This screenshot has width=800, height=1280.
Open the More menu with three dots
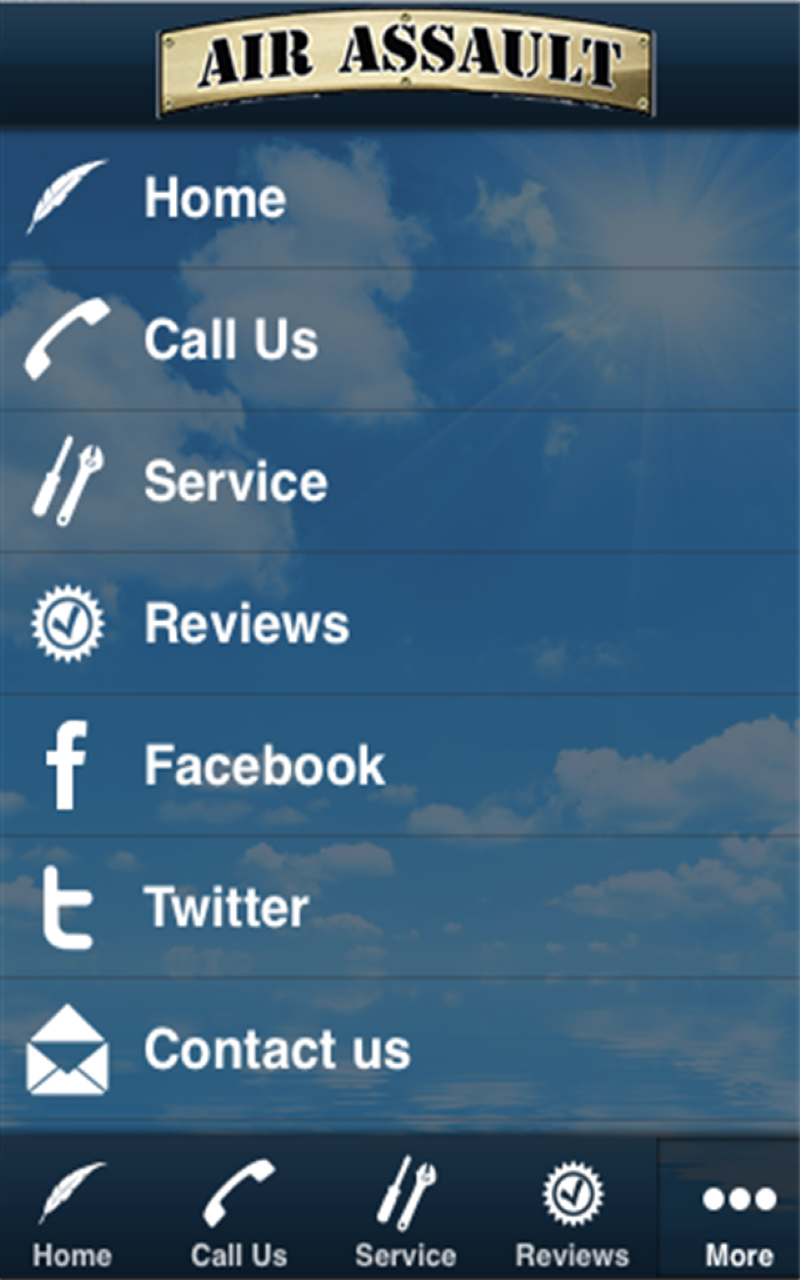pyautogui.click(x=739, y=1196)
